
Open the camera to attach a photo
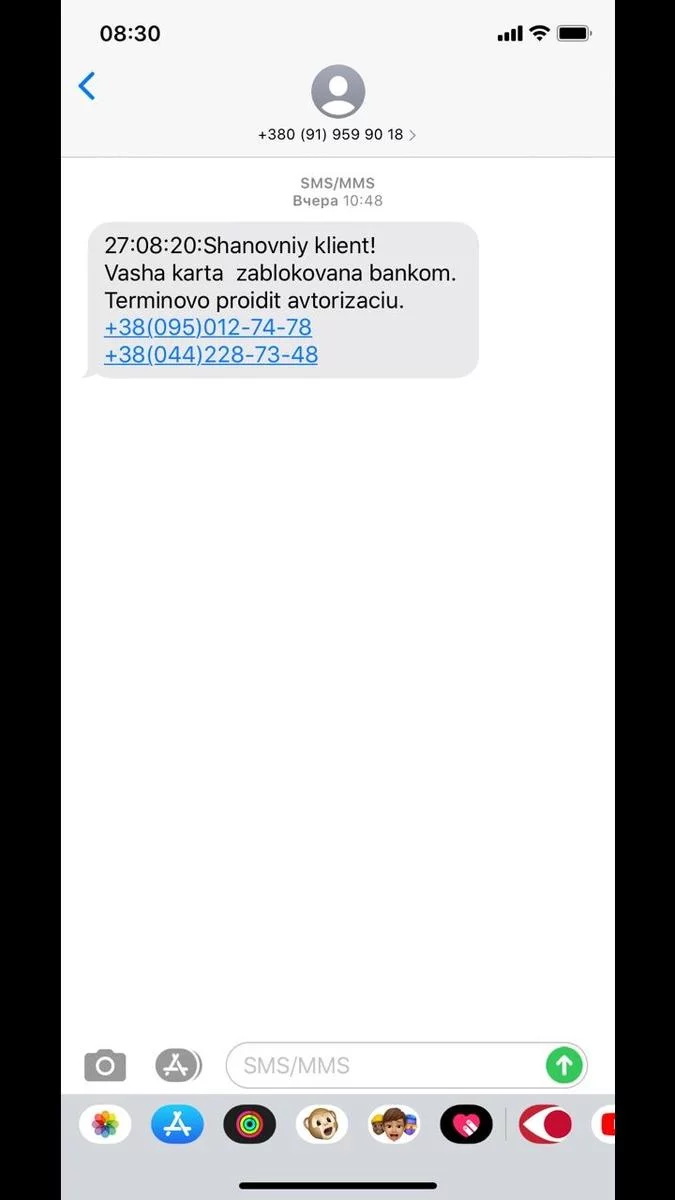point(105,1065)
